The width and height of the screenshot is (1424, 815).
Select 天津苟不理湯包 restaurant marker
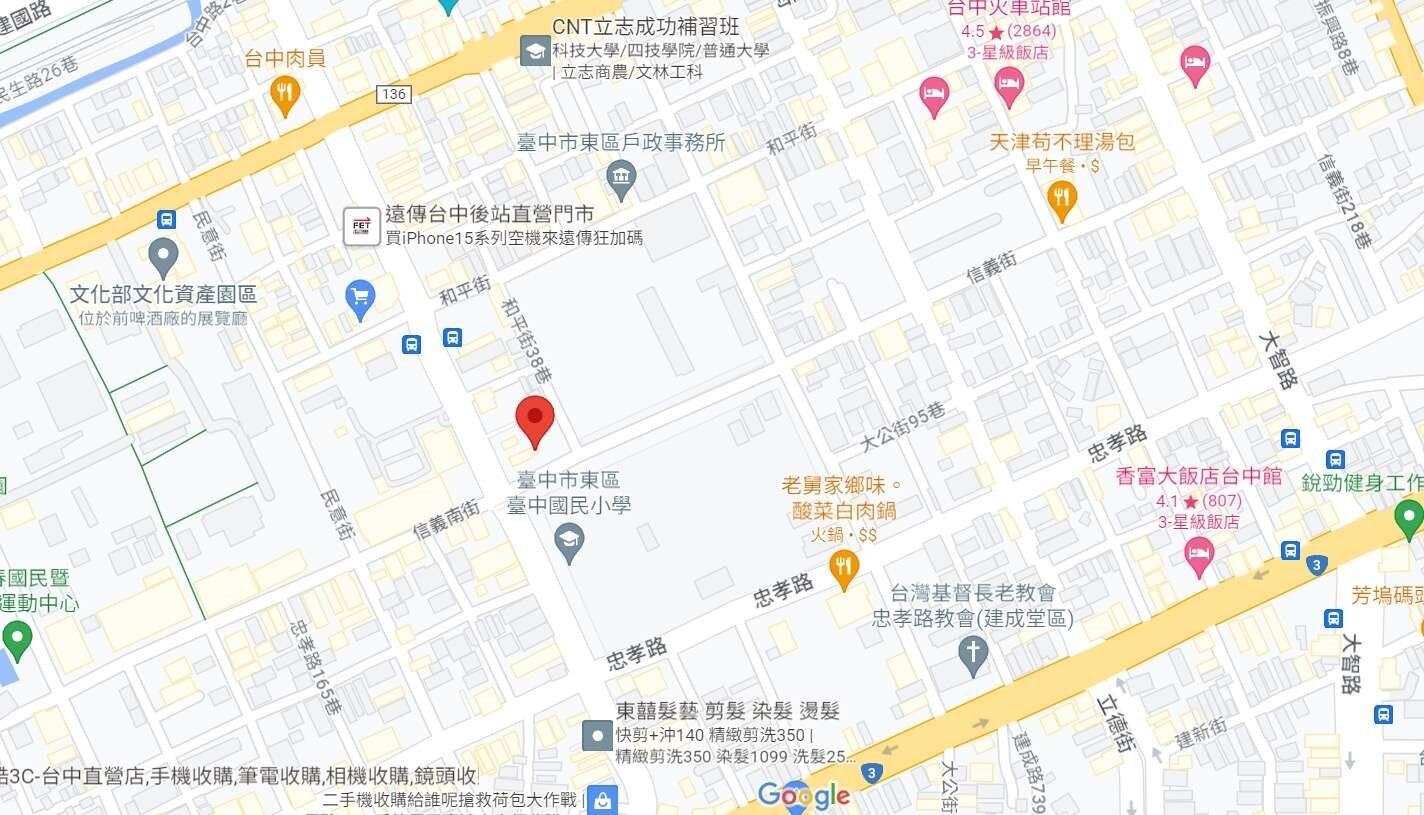tap(1062, 200)
